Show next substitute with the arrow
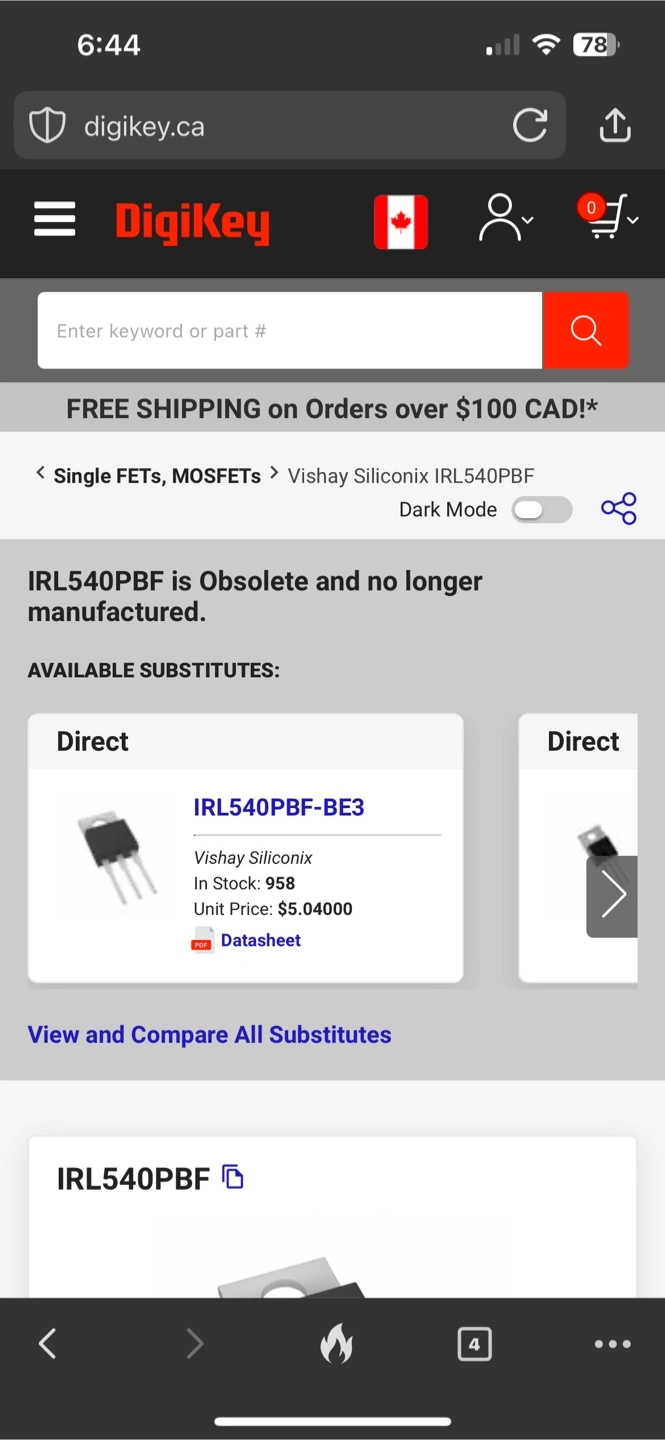 612,896
